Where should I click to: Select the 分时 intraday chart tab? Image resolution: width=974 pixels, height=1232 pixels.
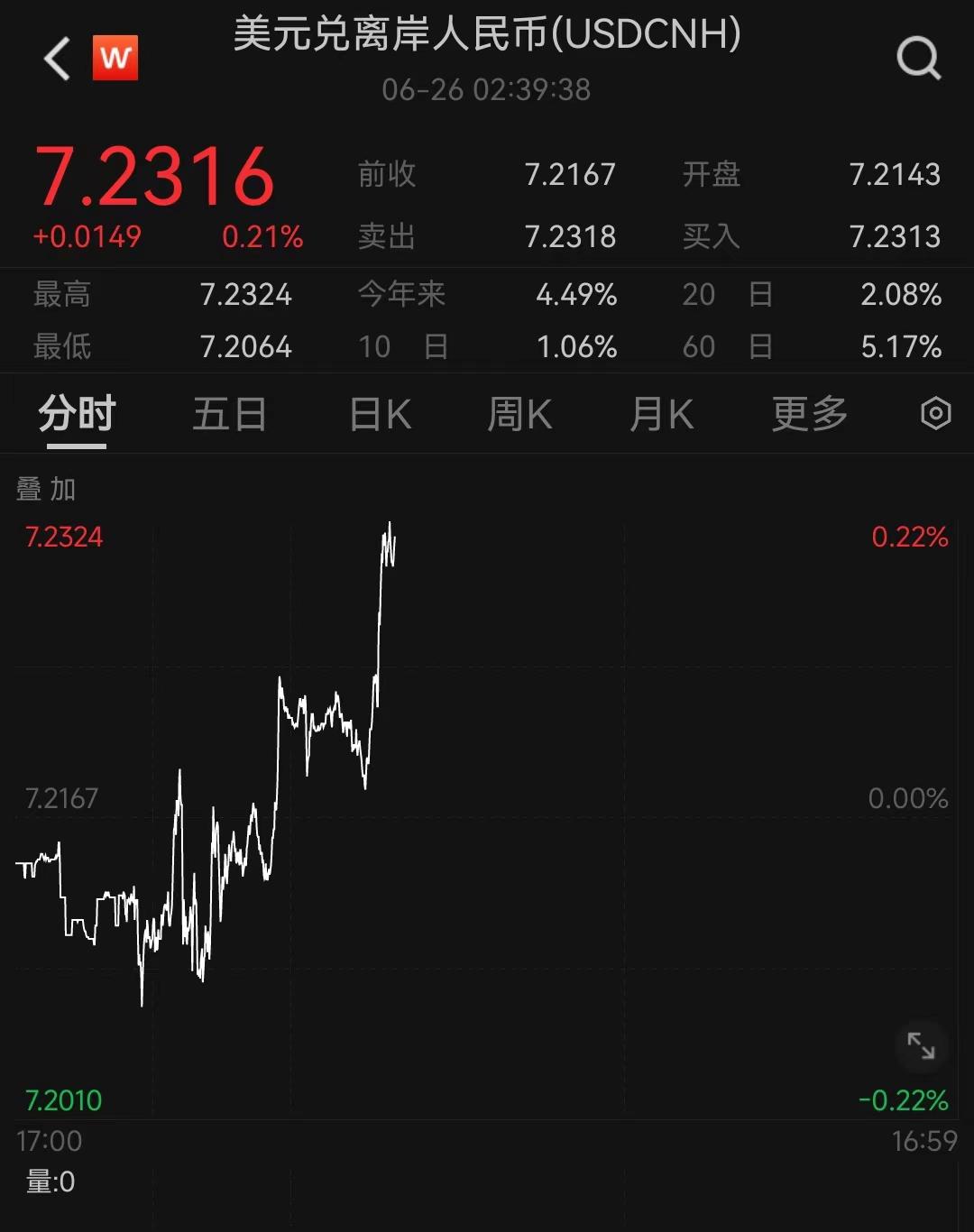76,414
